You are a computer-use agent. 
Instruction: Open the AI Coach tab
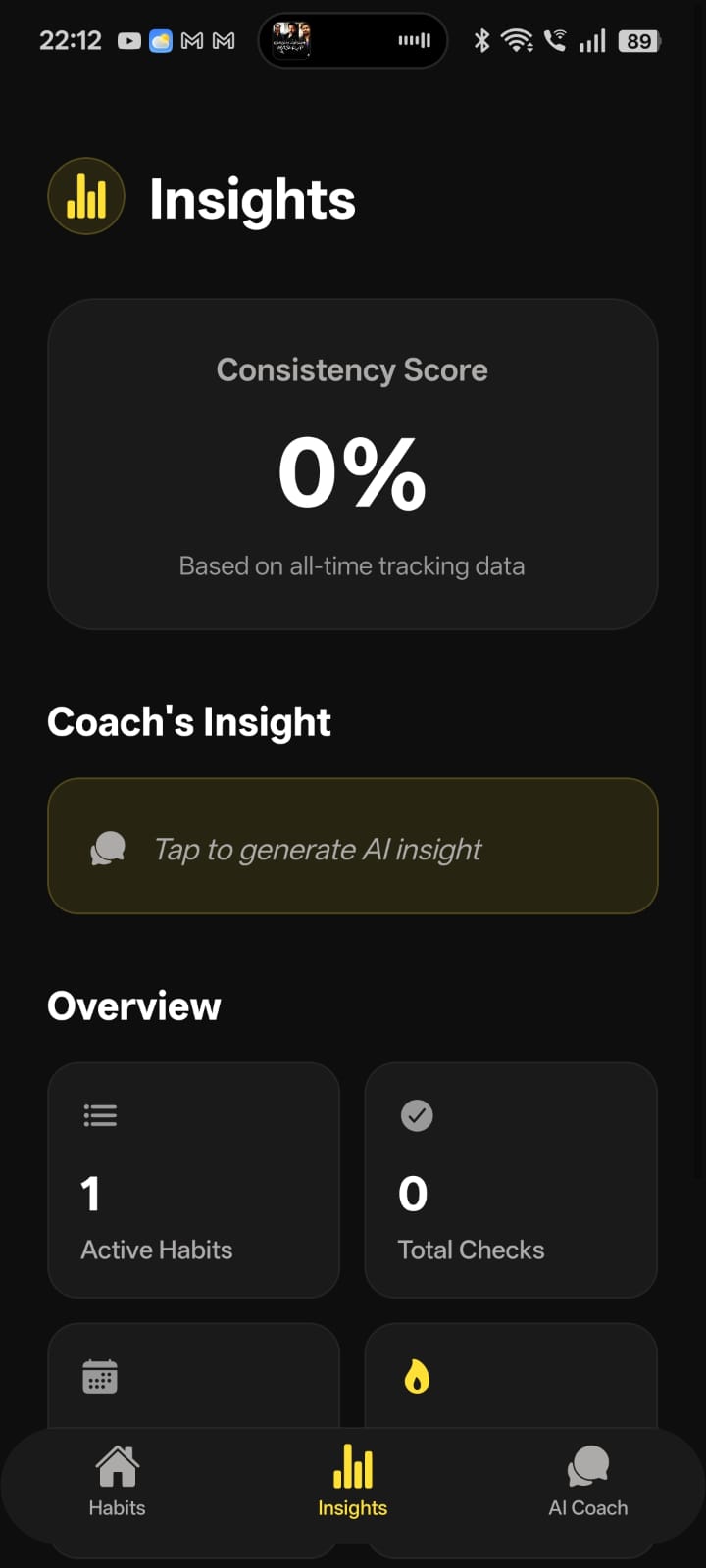[x=587, y=1481]
